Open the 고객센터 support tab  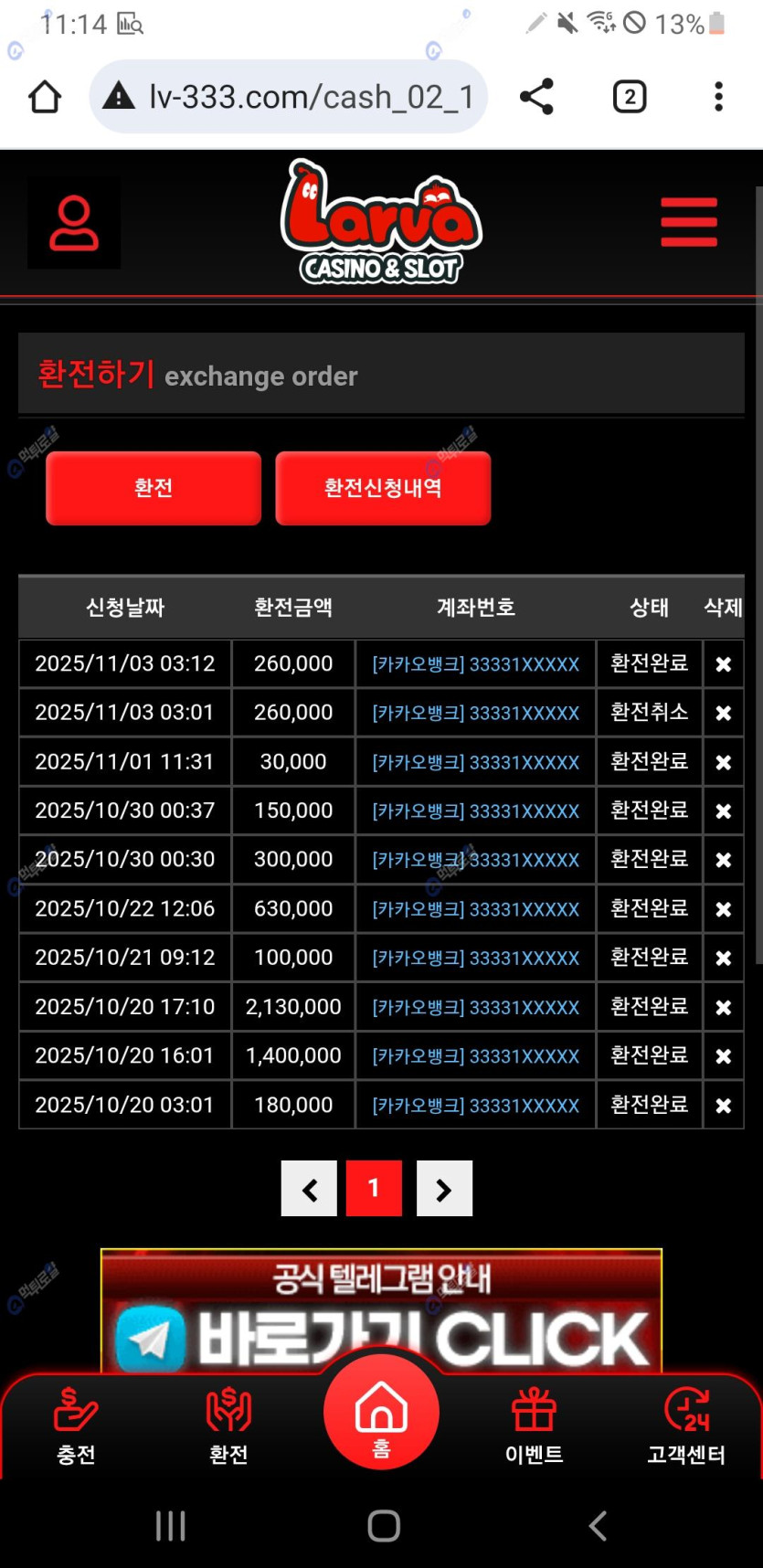[686, 1425]
